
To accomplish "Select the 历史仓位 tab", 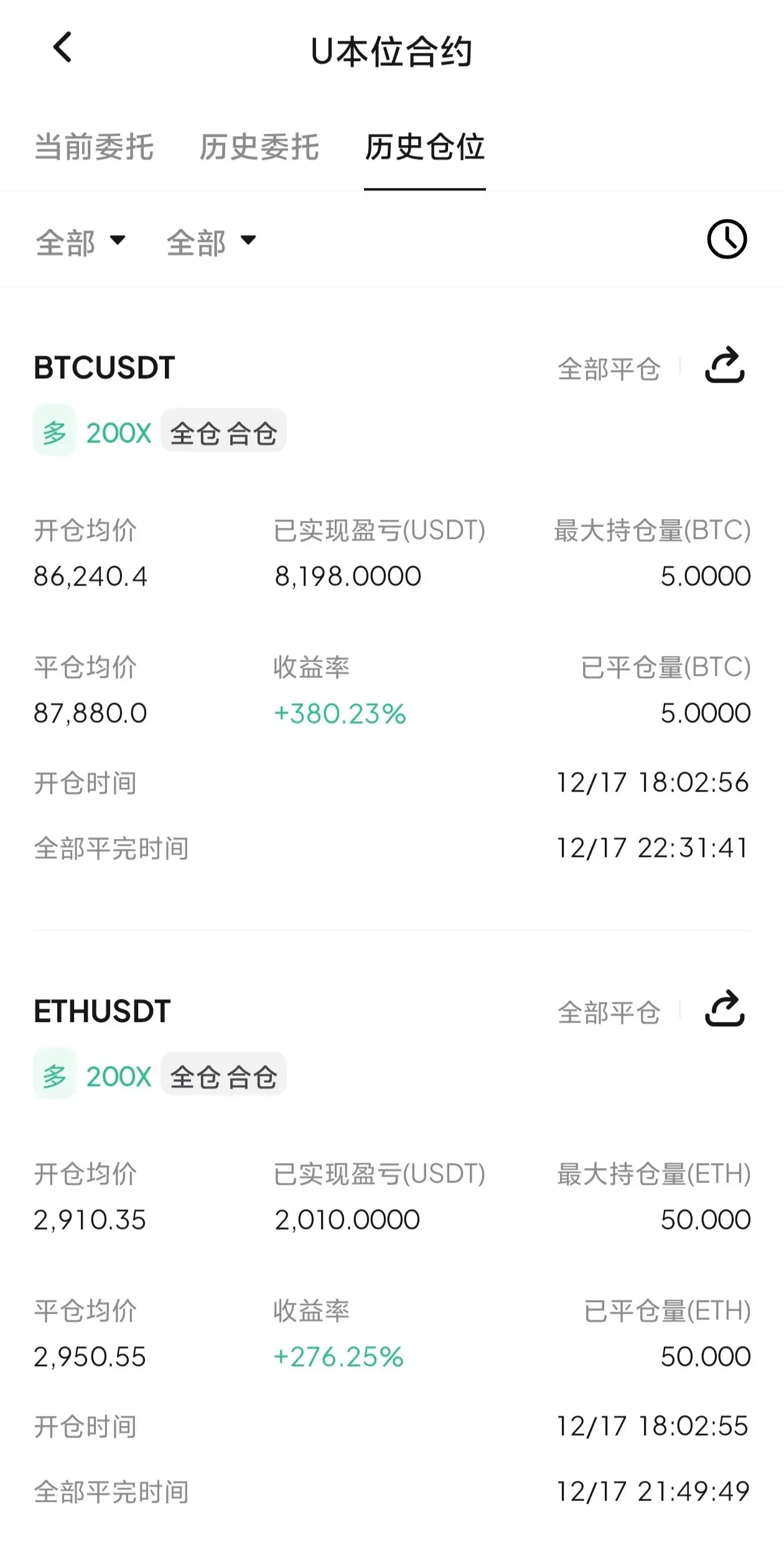I will (x=424, y=148).
